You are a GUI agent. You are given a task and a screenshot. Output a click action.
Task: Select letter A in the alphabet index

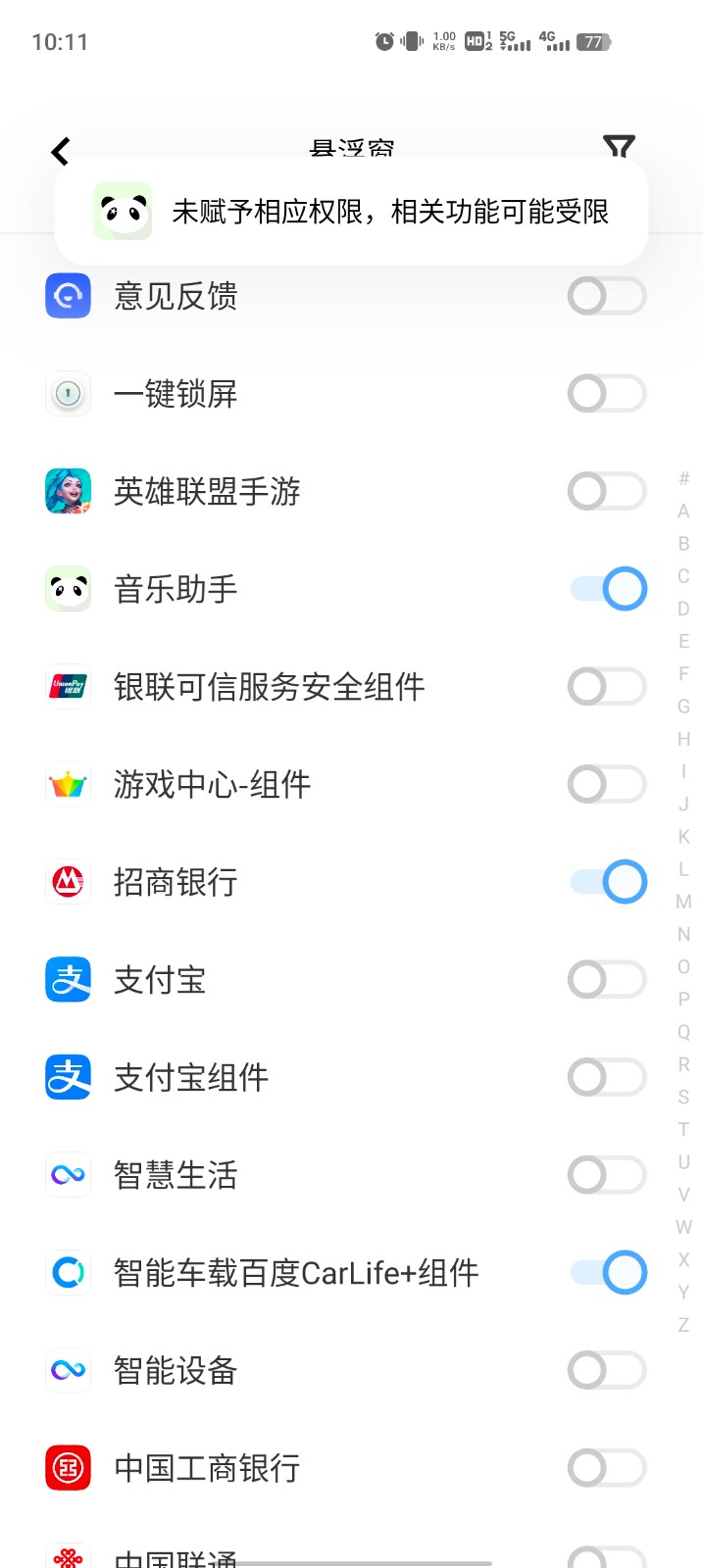(x=683, y=512)
